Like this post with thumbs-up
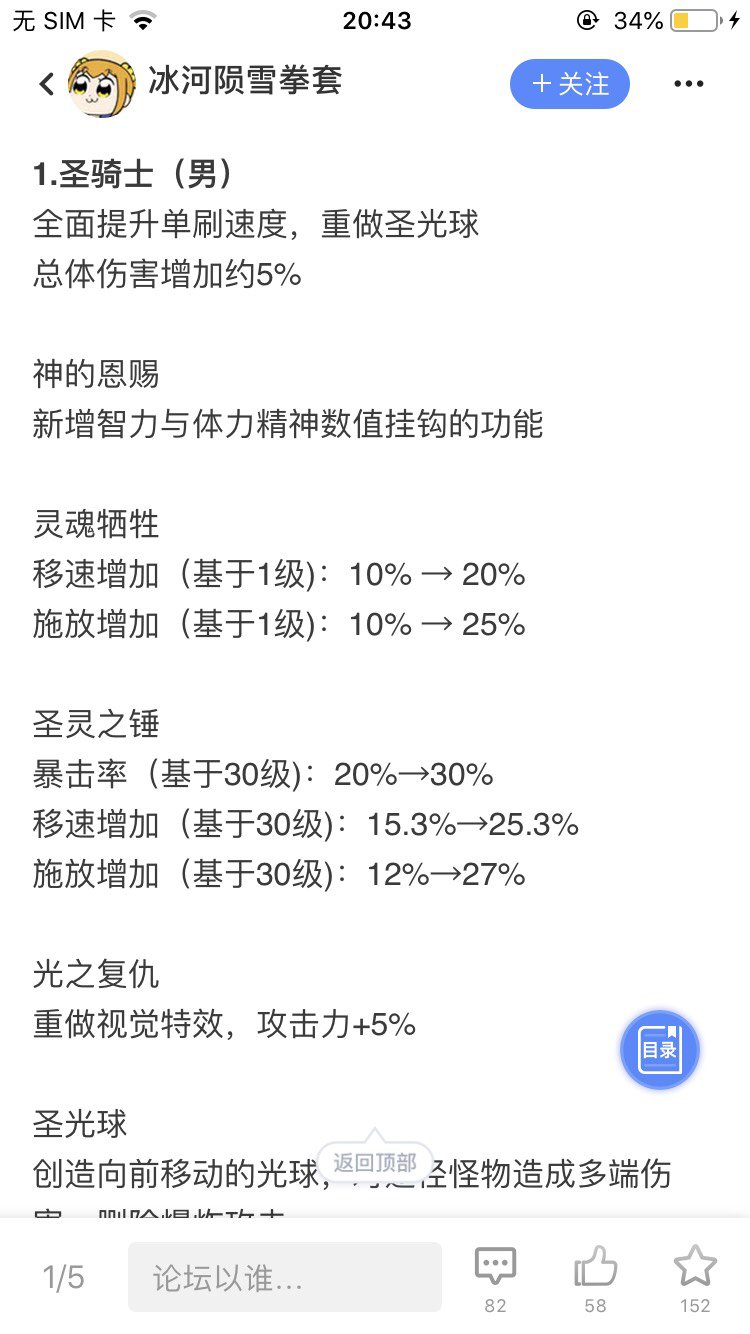Screen dimensions: 750x1334 pyautogui.click(x=596, y=1278)
